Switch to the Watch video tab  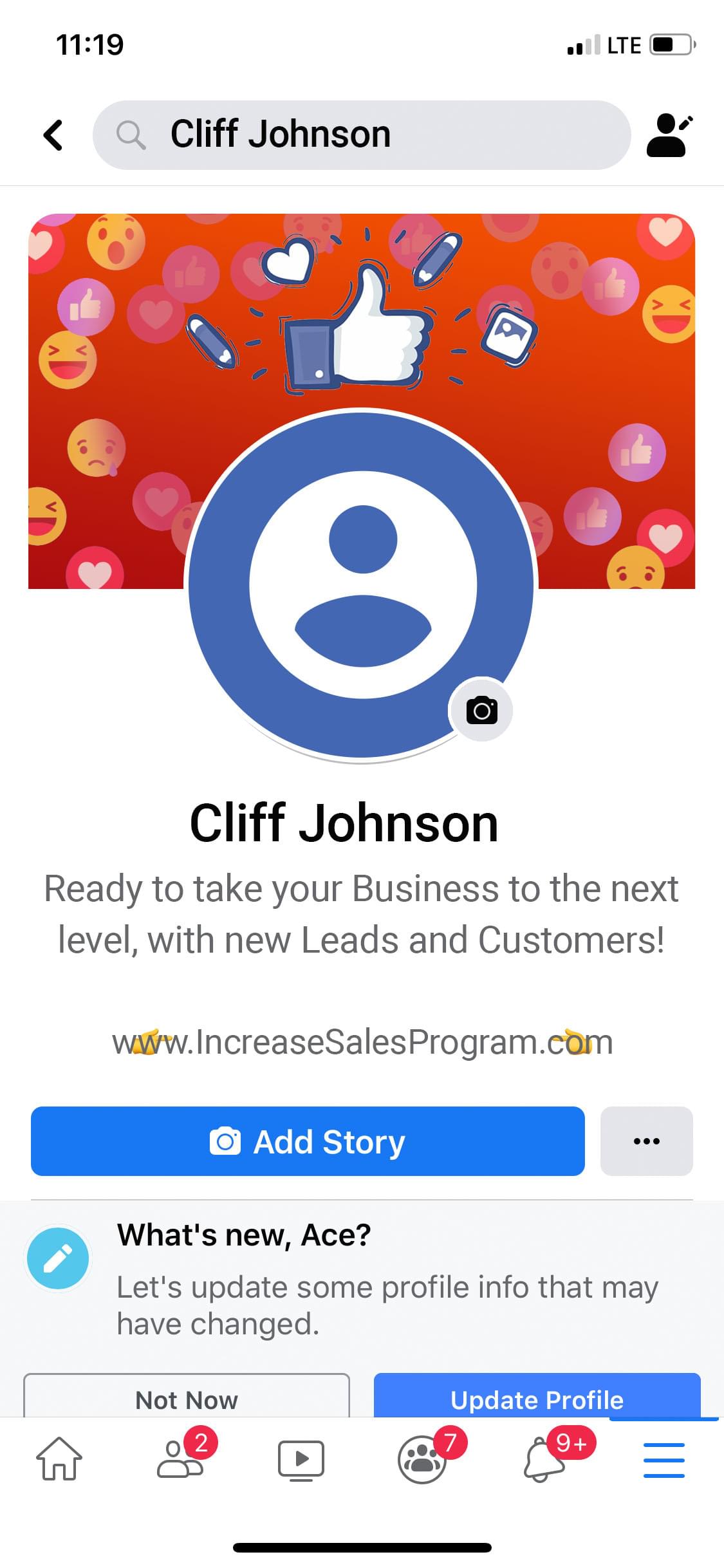(301, 1459)
